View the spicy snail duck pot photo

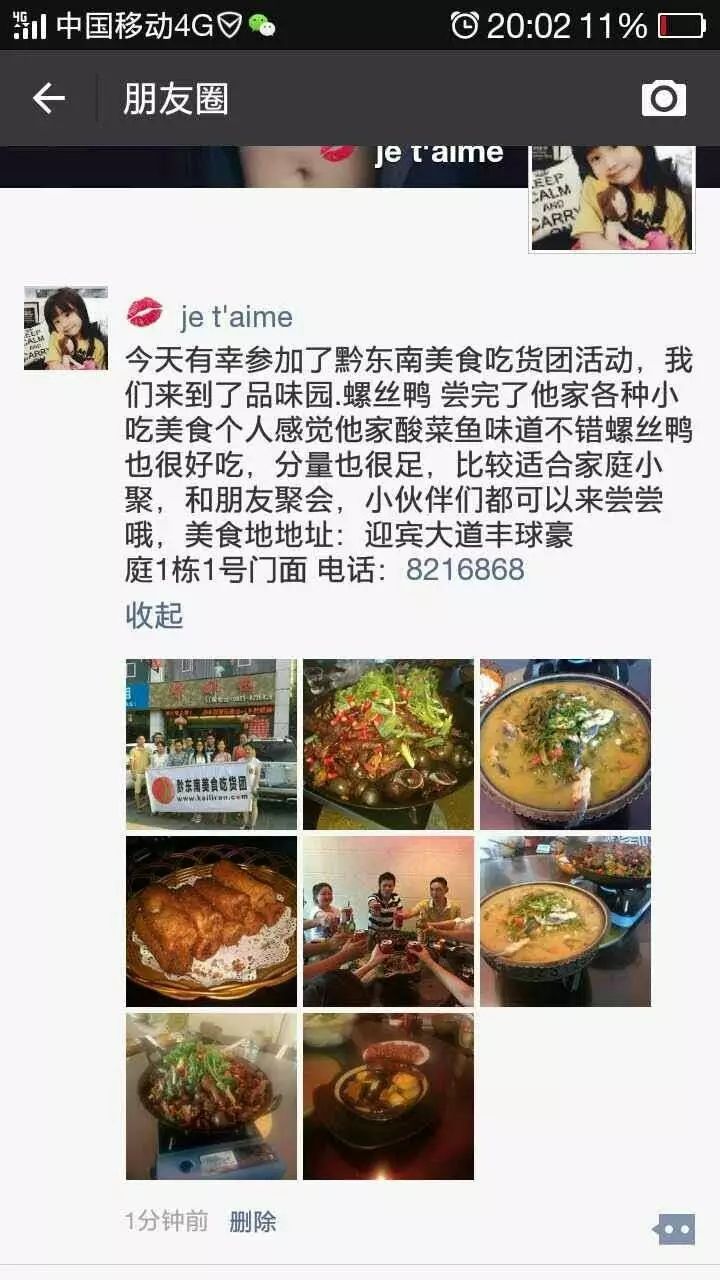click(388, 744)
